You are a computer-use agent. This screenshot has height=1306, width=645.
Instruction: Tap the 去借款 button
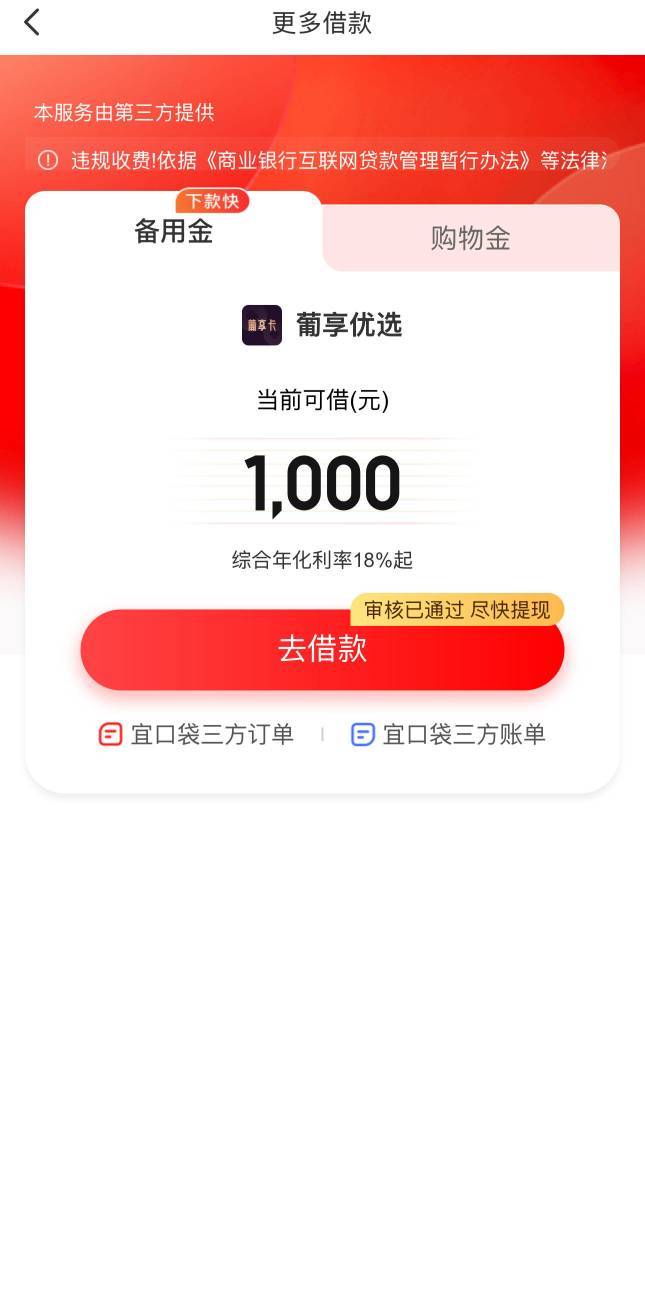(322, 649)
